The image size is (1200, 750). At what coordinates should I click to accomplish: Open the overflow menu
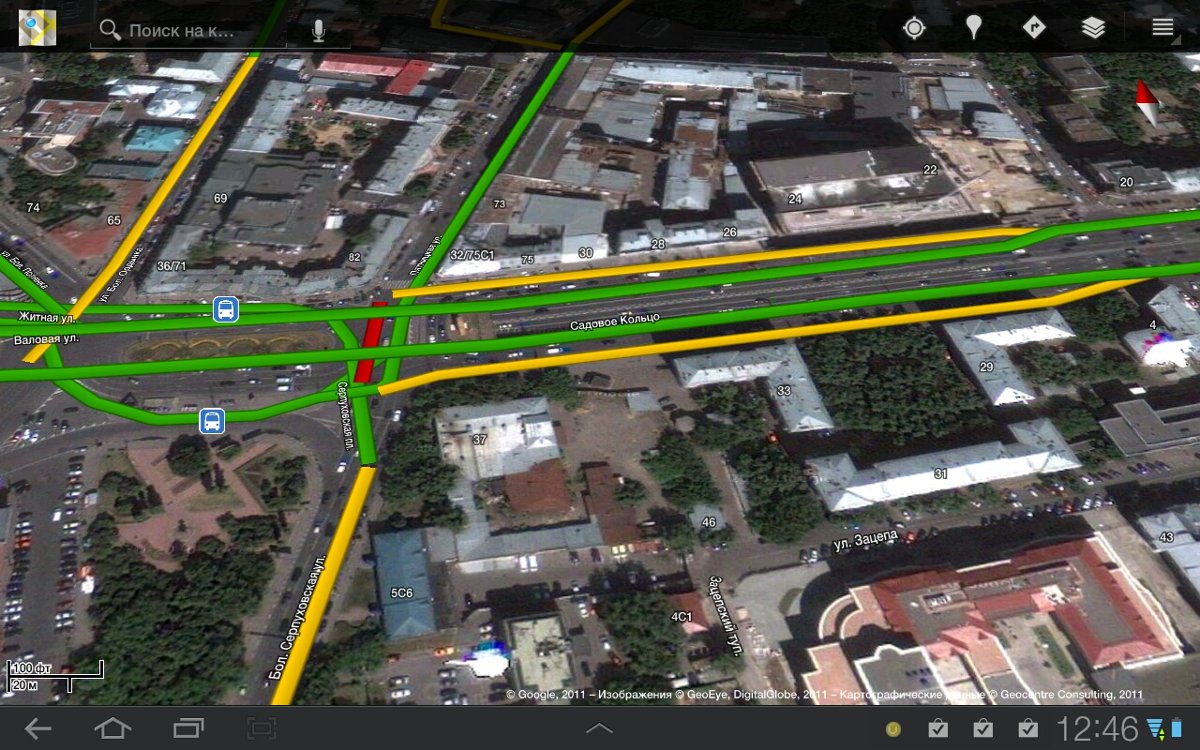(x=1162, y=28)
